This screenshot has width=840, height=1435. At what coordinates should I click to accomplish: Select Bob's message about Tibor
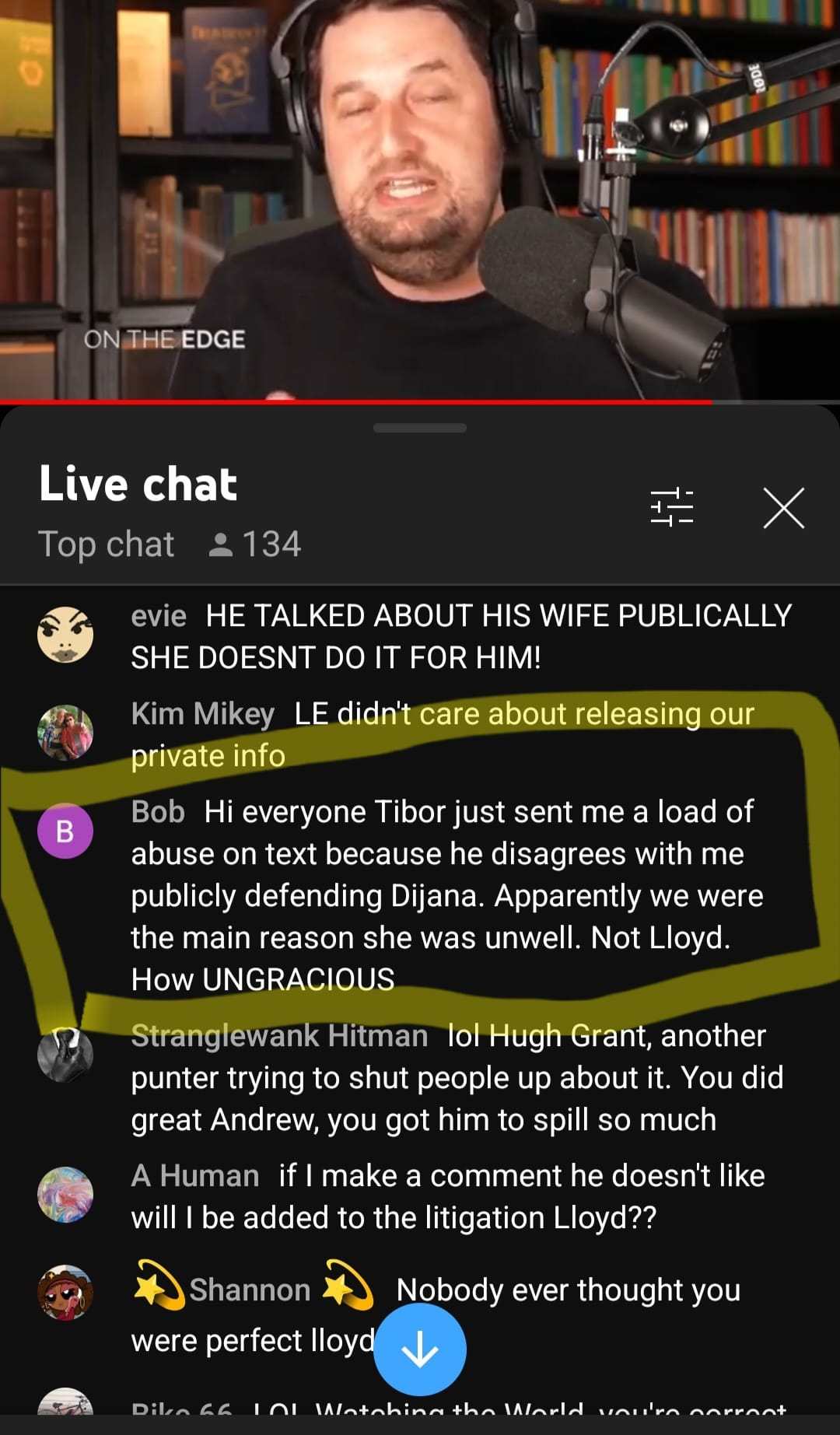click(447, 895)
